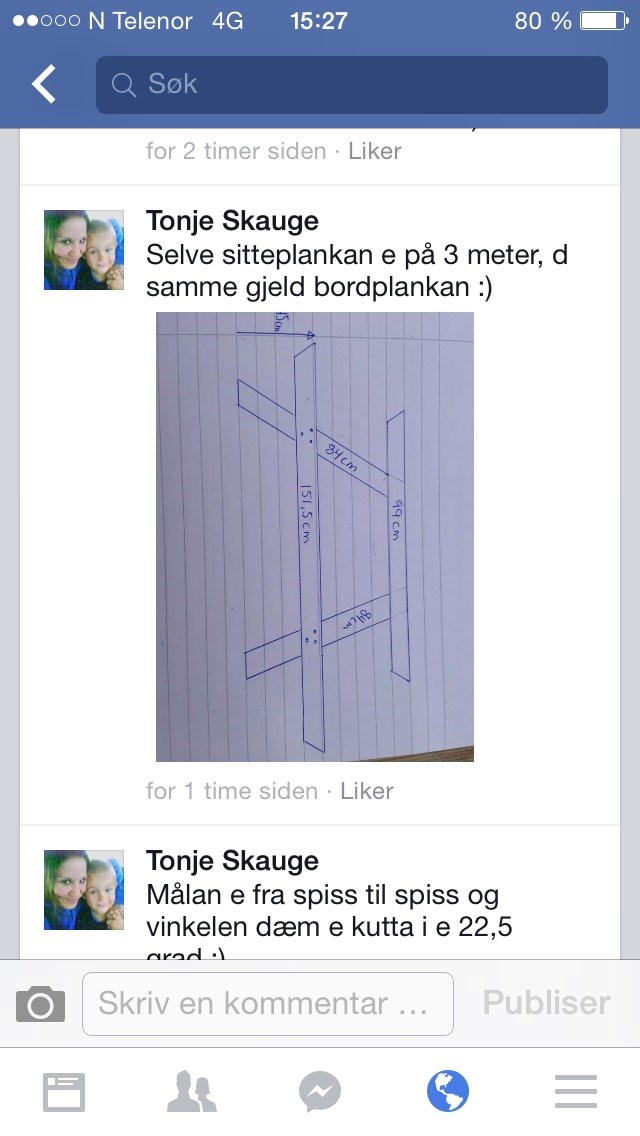640x1136 pixels.
Task: Switch to the News Feed tab
Action: (x=64, y=1092)
